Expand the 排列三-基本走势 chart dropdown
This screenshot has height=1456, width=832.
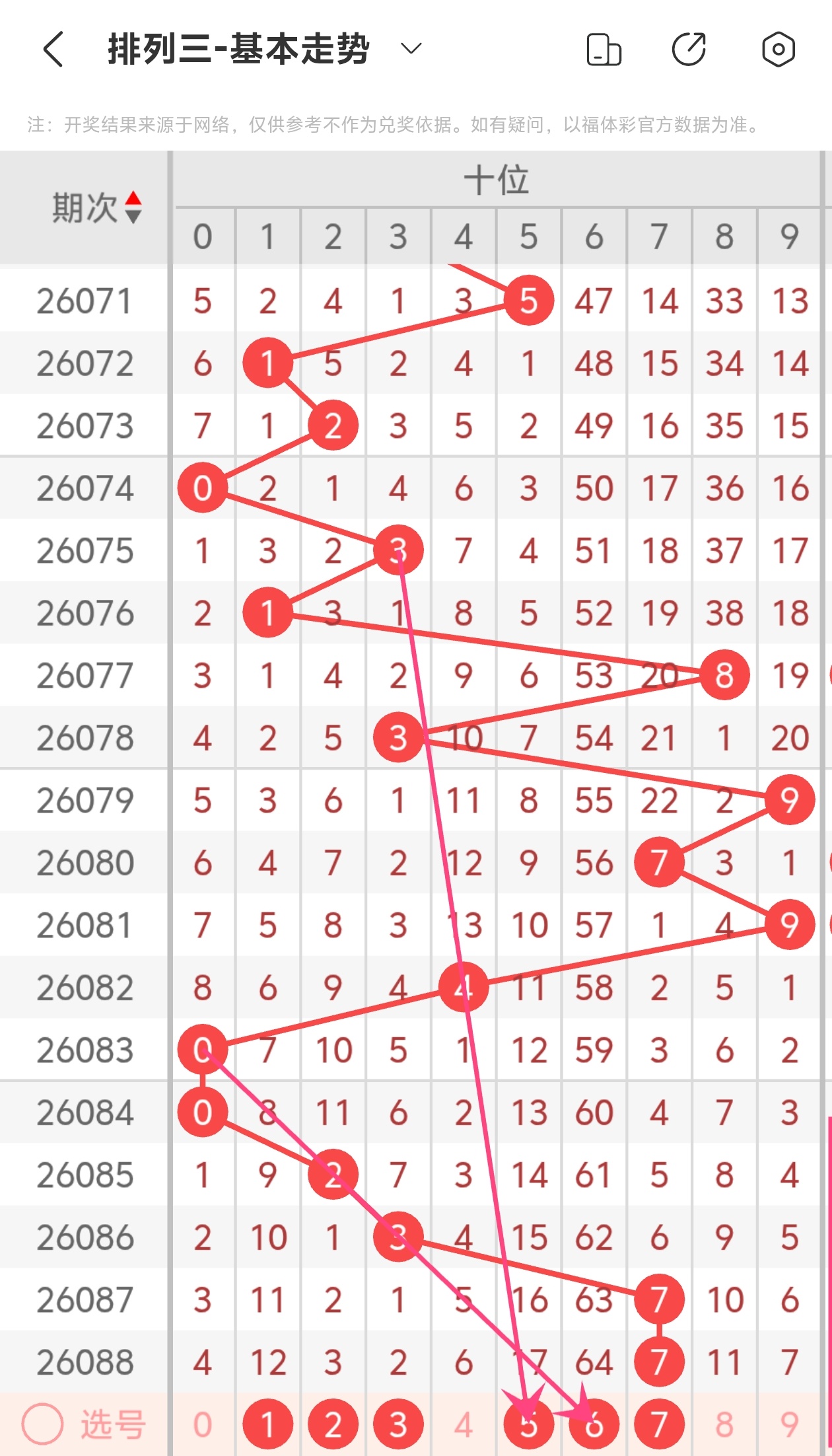click(x=411, y=49)
